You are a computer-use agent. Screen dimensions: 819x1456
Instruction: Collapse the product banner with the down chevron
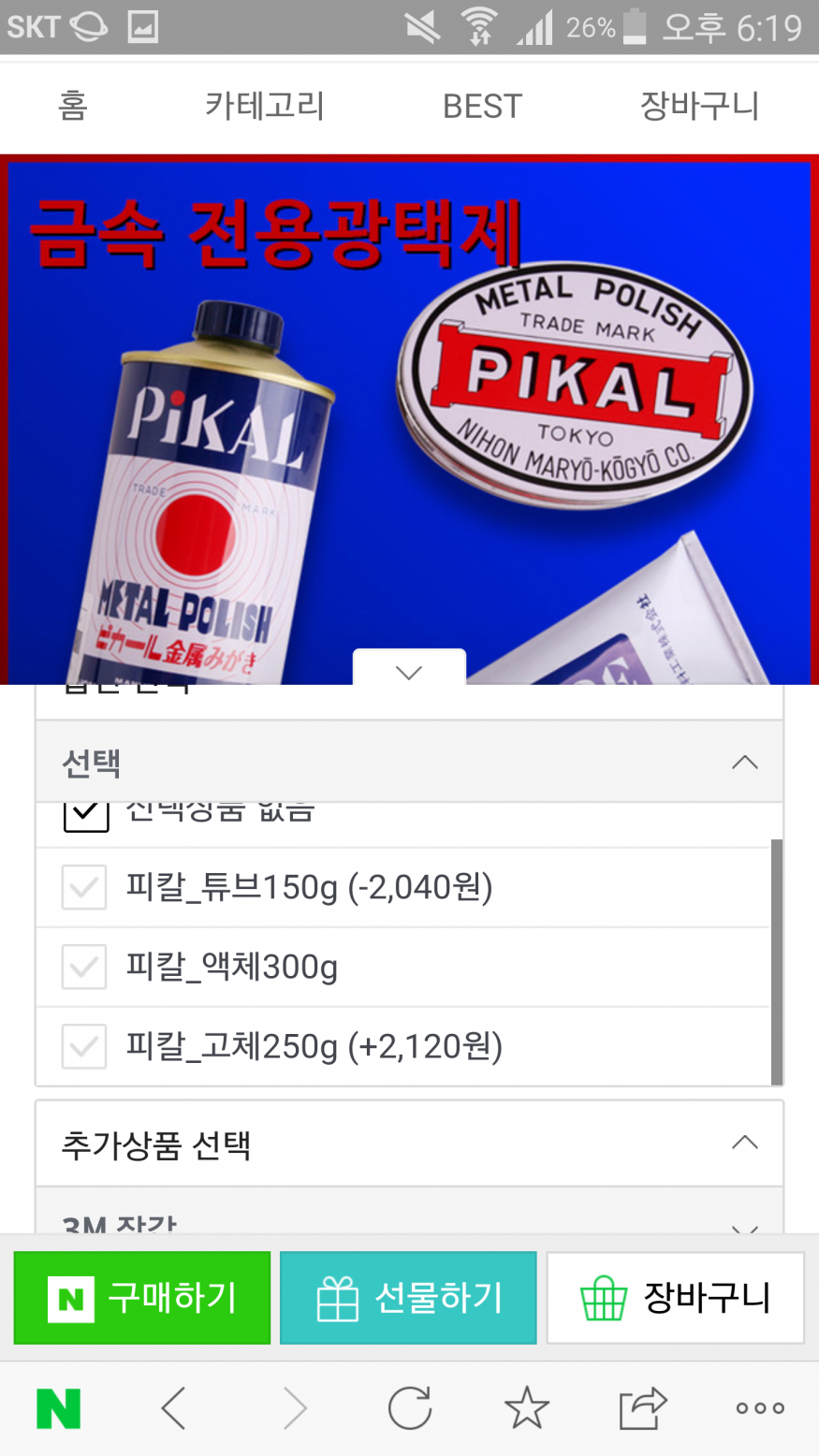409,671
